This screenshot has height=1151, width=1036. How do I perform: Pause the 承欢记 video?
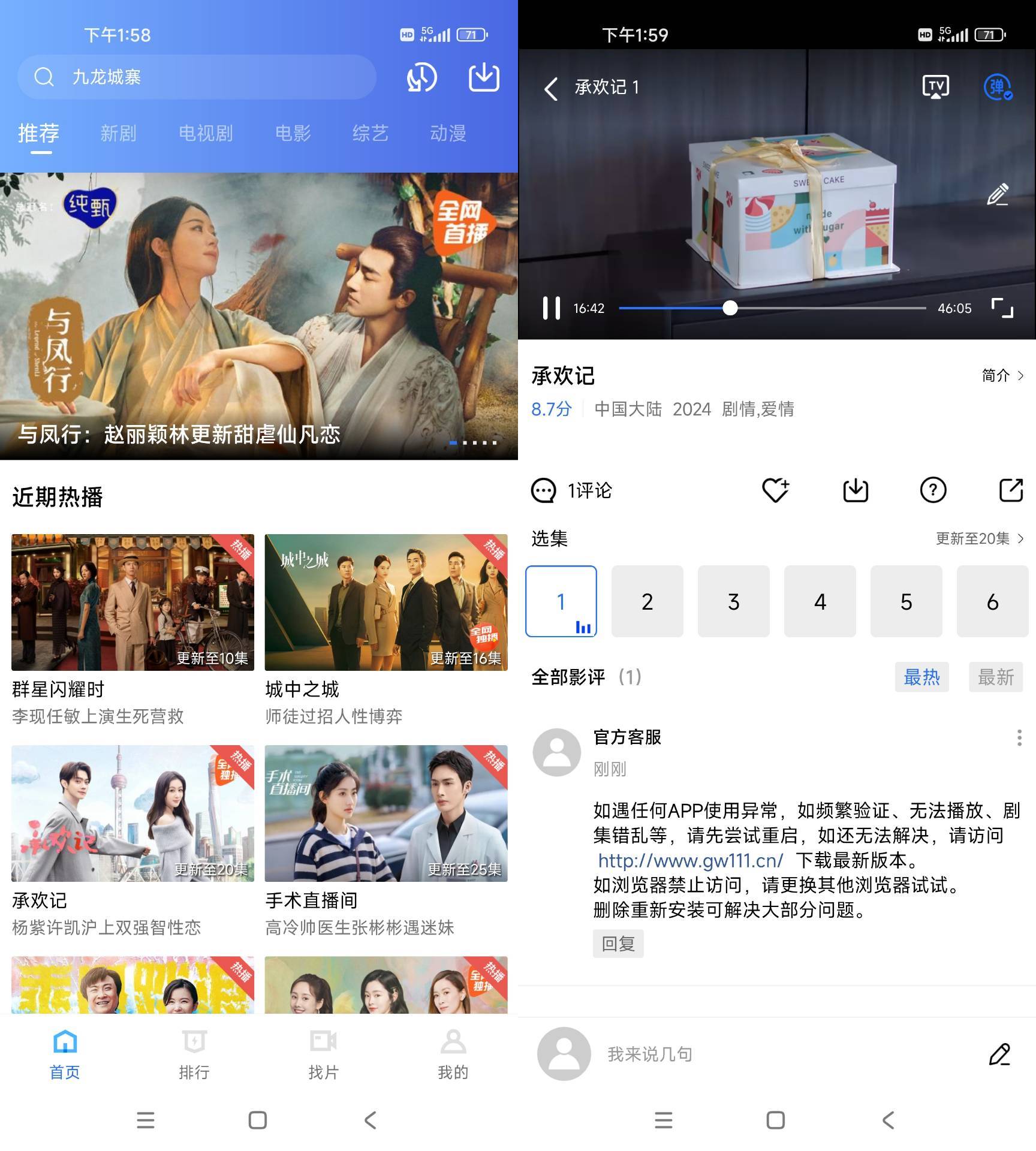(x=551, y=308)
